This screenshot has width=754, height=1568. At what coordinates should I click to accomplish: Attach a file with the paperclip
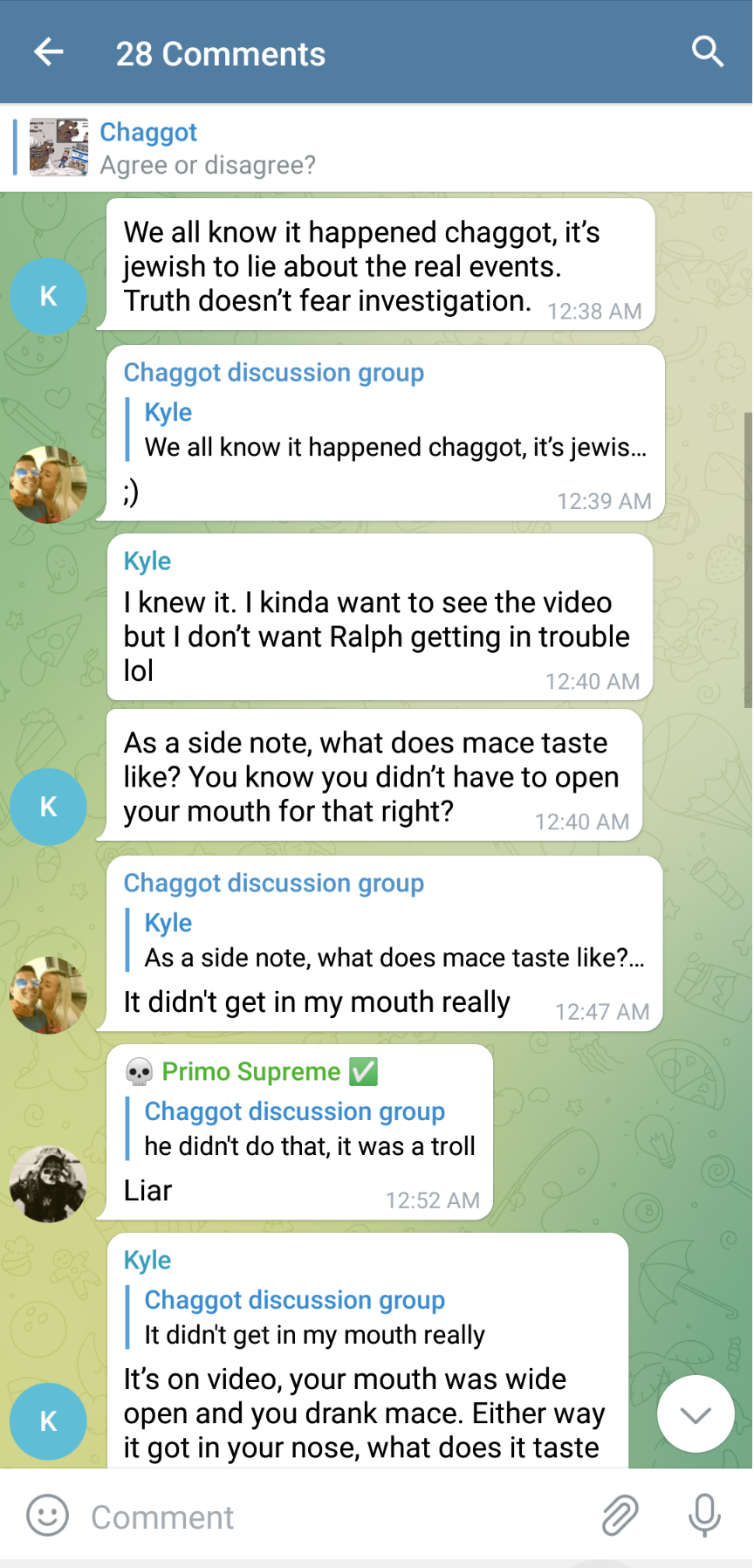click(620, 1516)
